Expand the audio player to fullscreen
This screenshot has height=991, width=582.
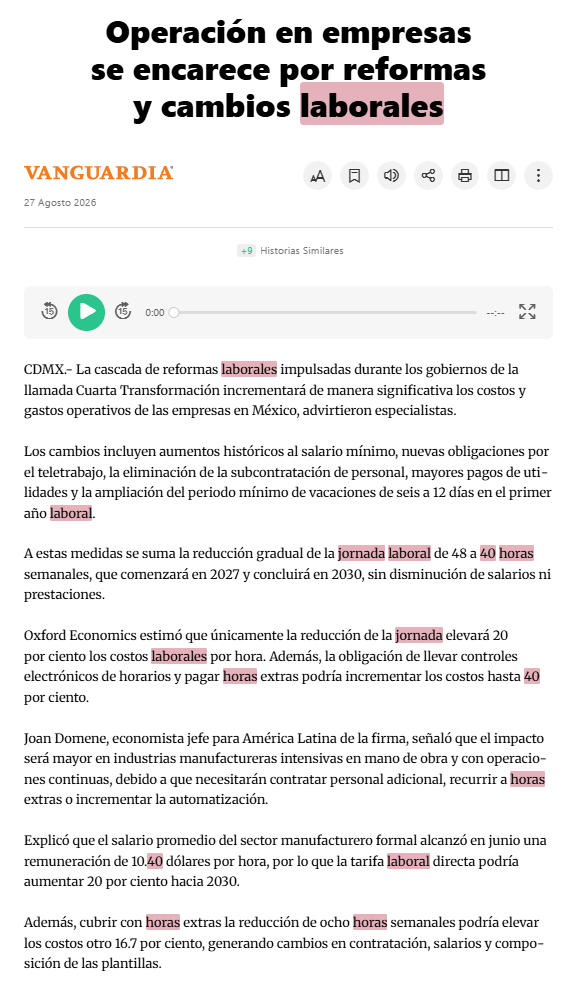(527, 312)
